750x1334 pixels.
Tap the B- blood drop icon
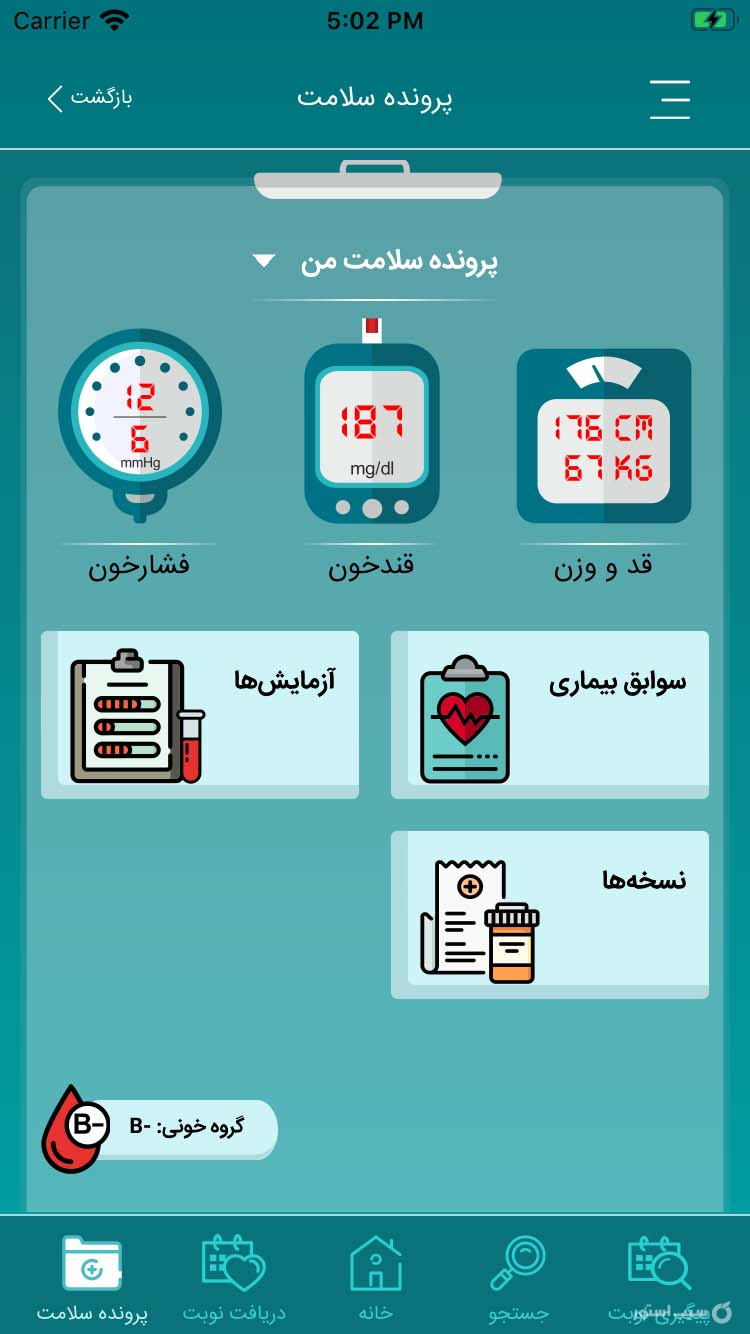[78, 1125]
